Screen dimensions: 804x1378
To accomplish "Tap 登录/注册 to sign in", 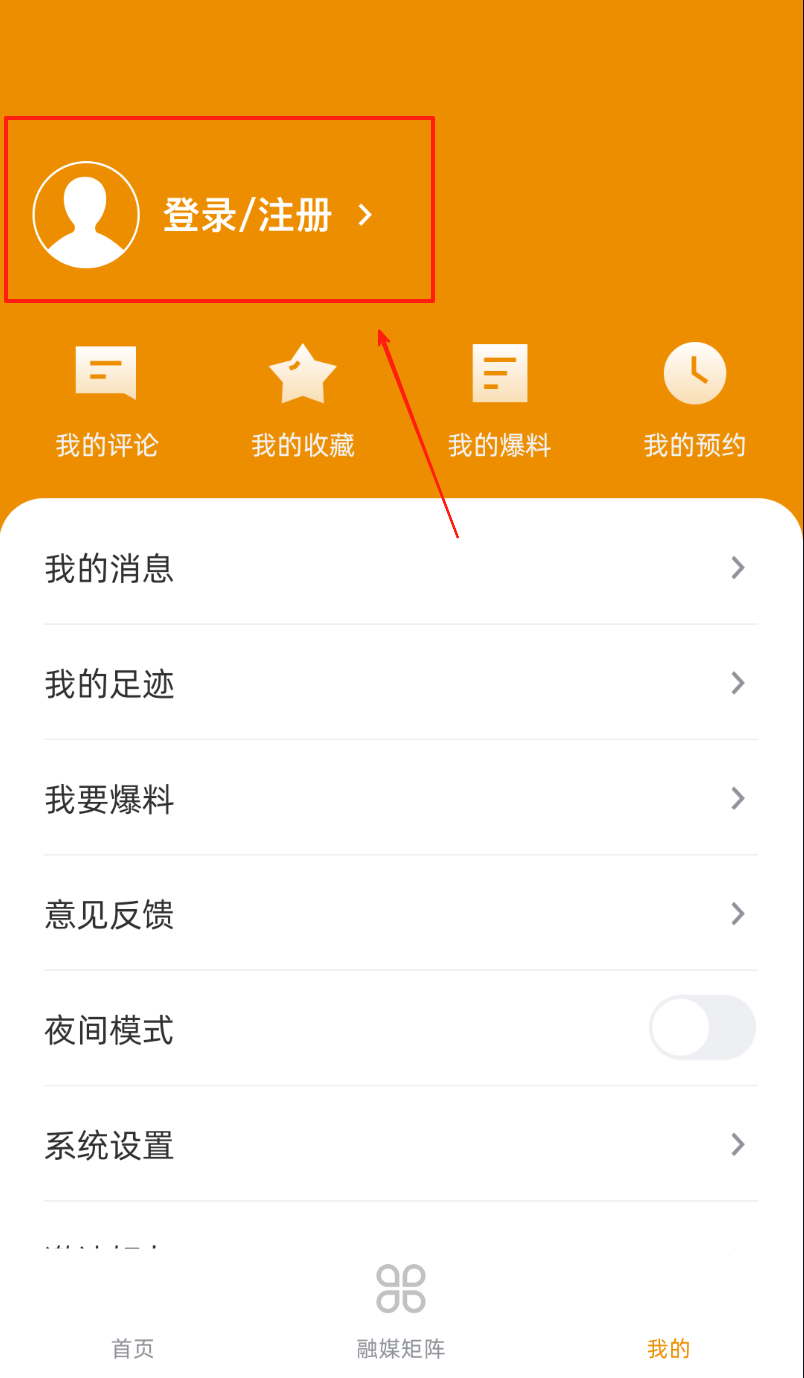I will [247, 215].
